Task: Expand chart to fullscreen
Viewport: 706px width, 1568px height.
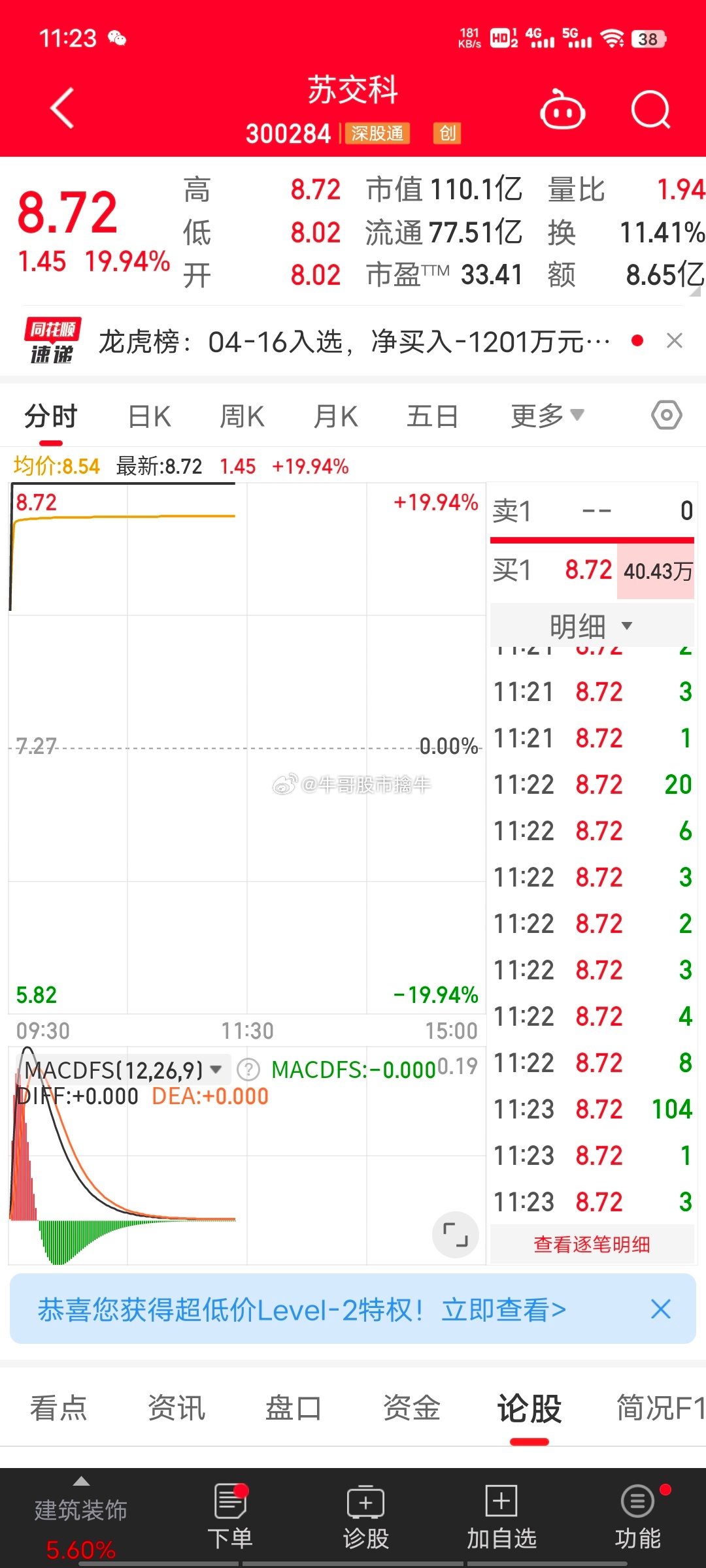Action: click(456, 1235)
